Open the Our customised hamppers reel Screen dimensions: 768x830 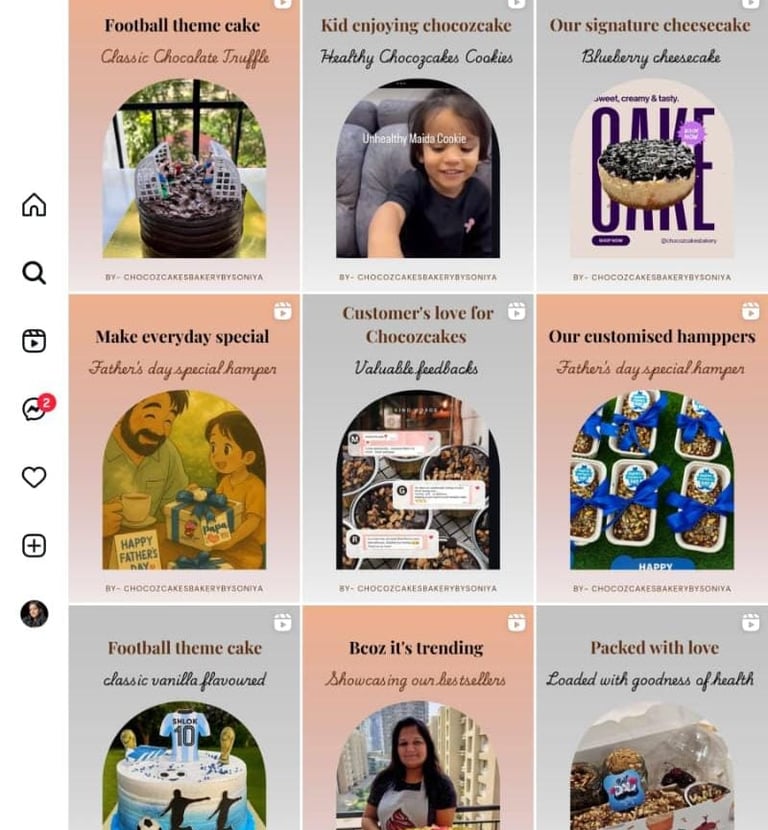[651, 450]
